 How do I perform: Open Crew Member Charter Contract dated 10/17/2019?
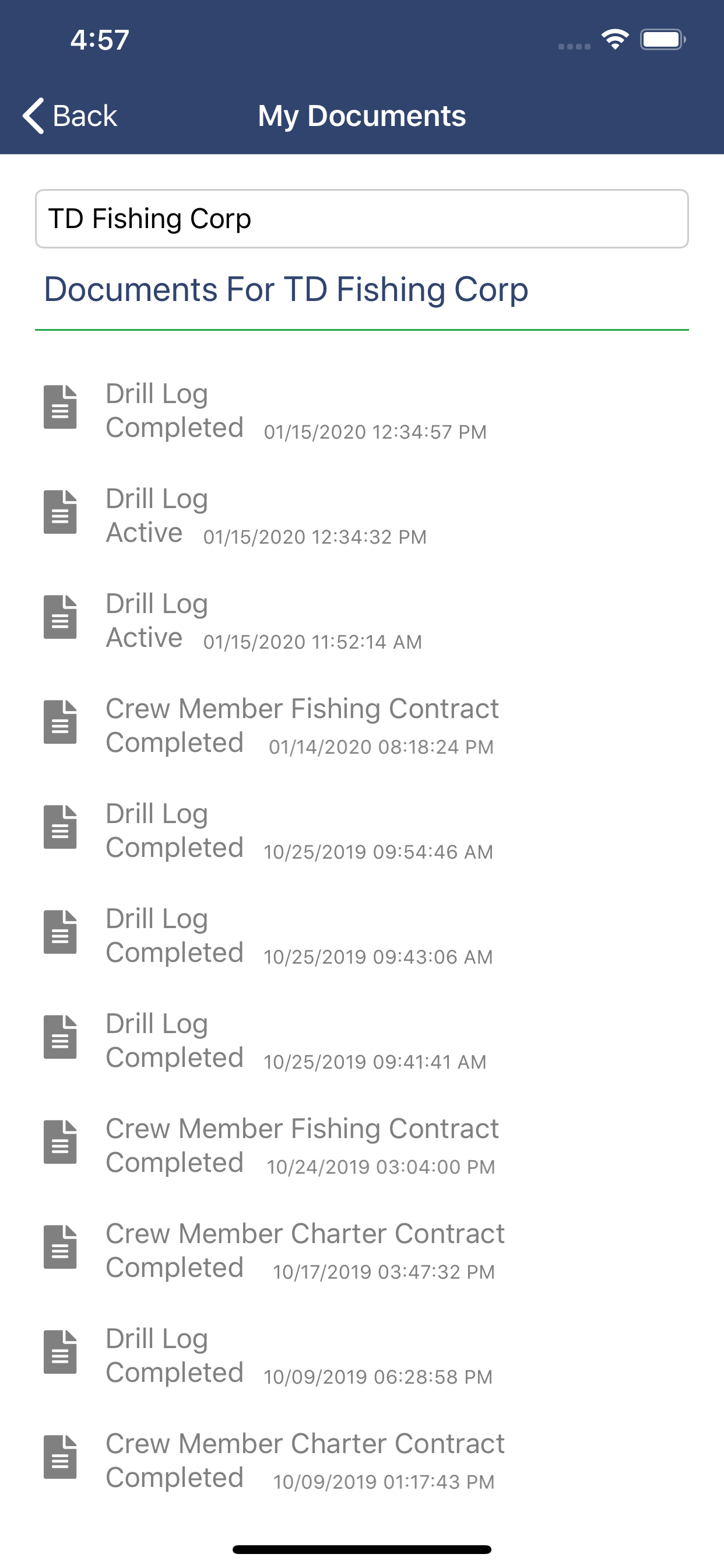[362, 1250]
